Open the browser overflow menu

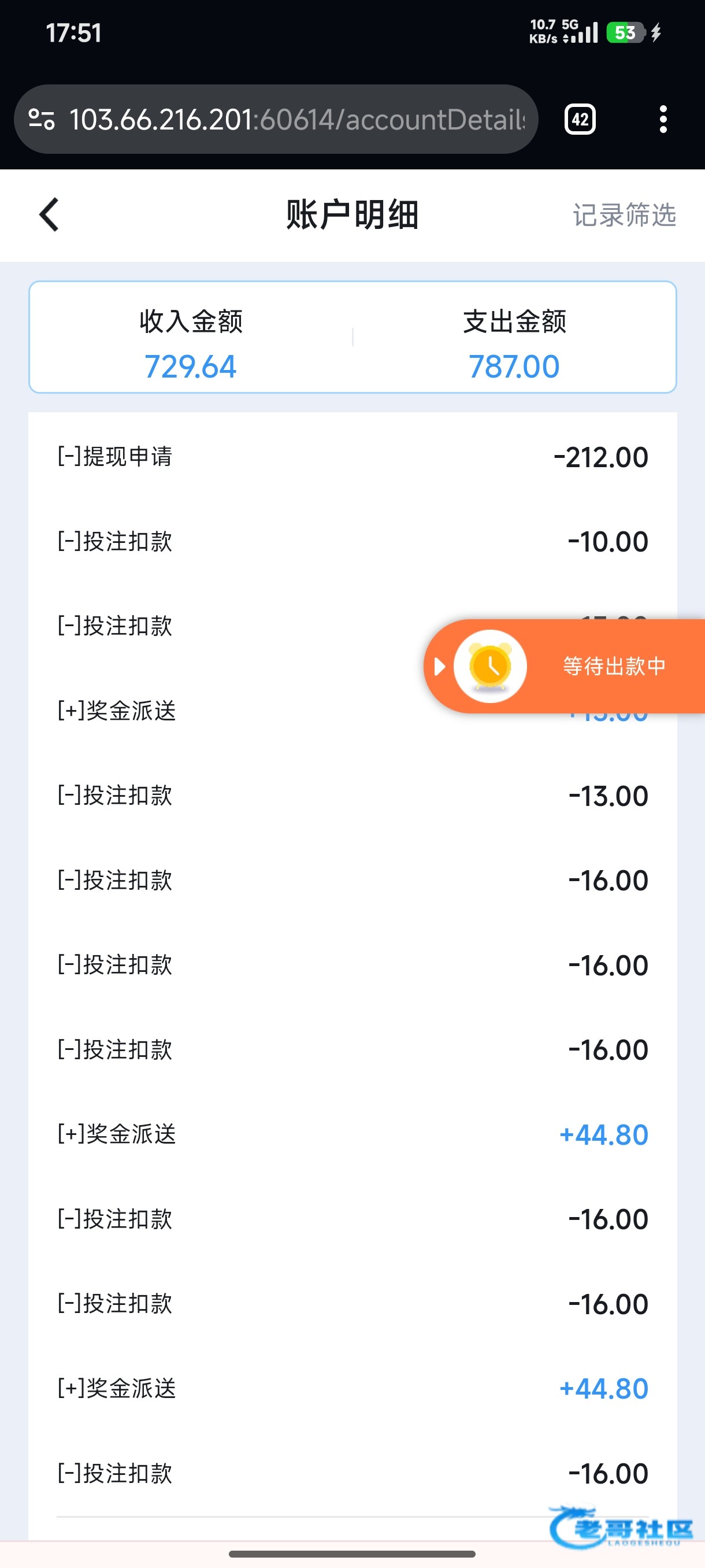pos(663,119)
